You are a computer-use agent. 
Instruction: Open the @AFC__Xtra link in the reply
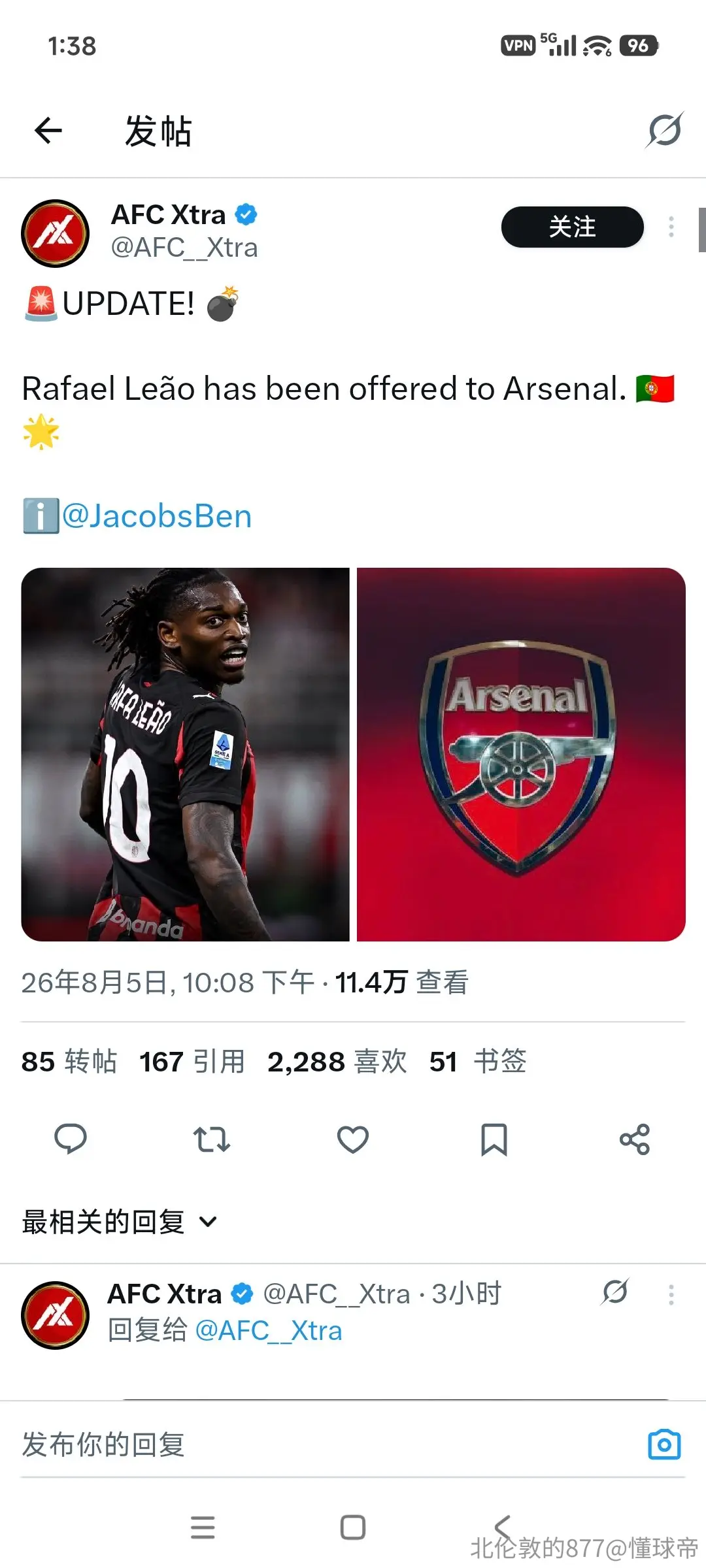pyautogui.click(x=269, y=1330)
